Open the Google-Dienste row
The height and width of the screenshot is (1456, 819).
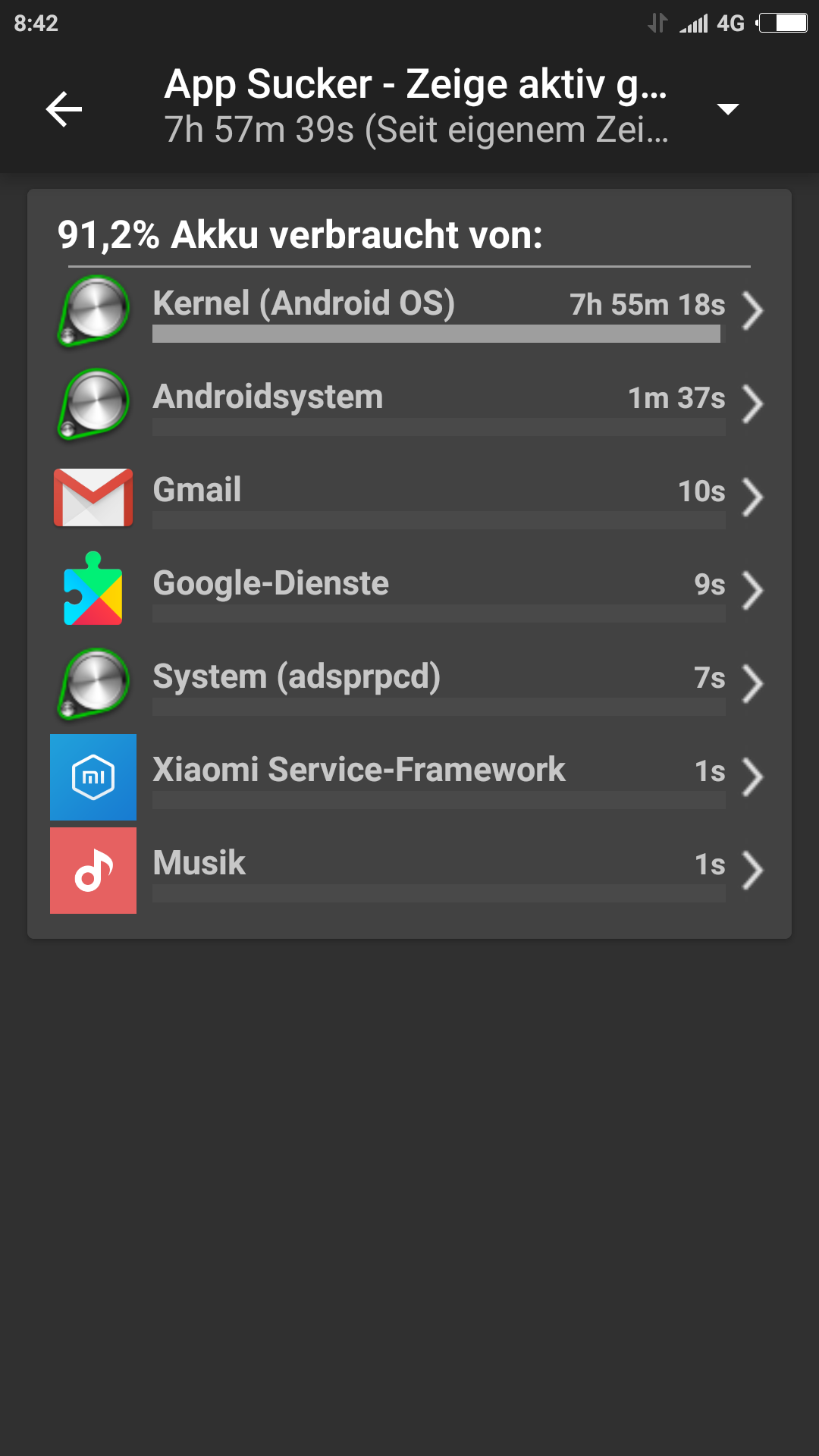coord(409,591)
